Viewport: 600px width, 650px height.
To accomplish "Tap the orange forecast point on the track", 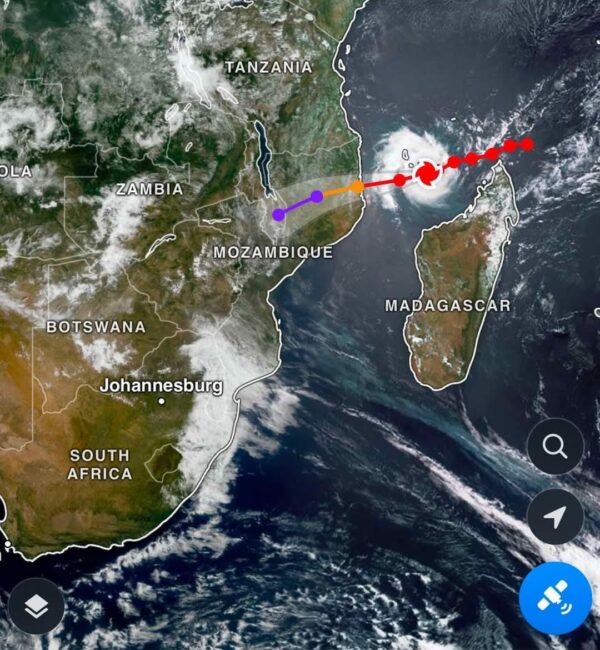I will 357,186.
